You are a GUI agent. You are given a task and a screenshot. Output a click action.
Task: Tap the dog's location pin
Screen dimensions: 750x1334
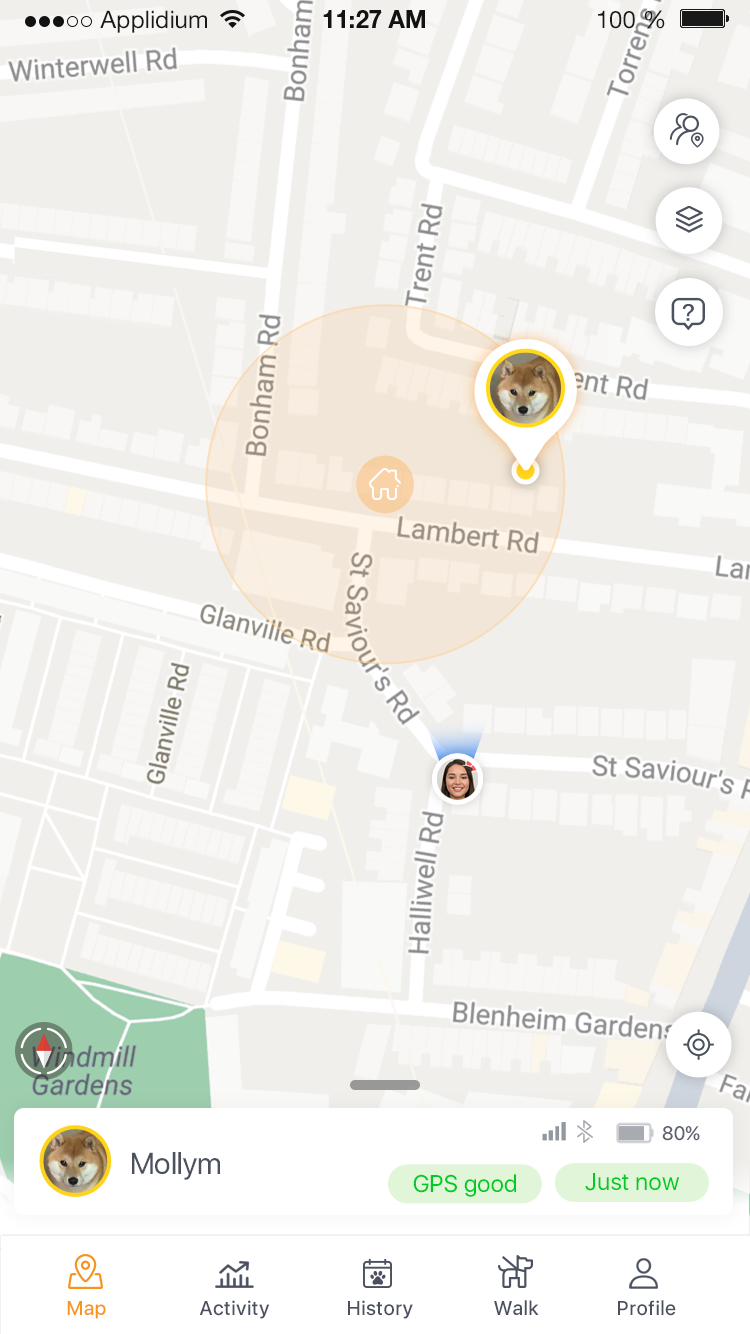click(525, 390)
